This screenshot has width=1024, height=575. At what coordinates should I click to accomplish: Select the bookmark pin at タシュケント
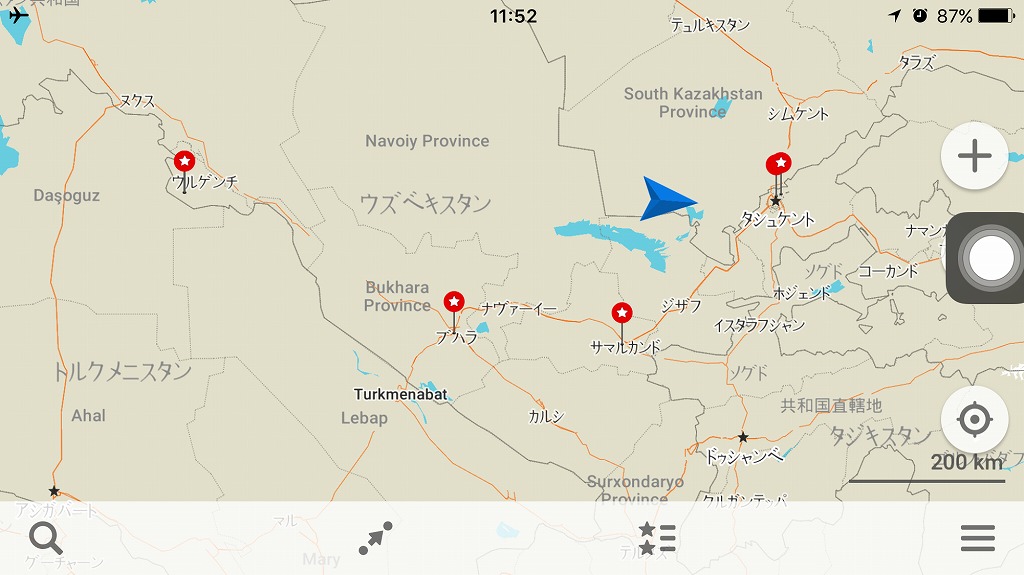tap(779, 163)
